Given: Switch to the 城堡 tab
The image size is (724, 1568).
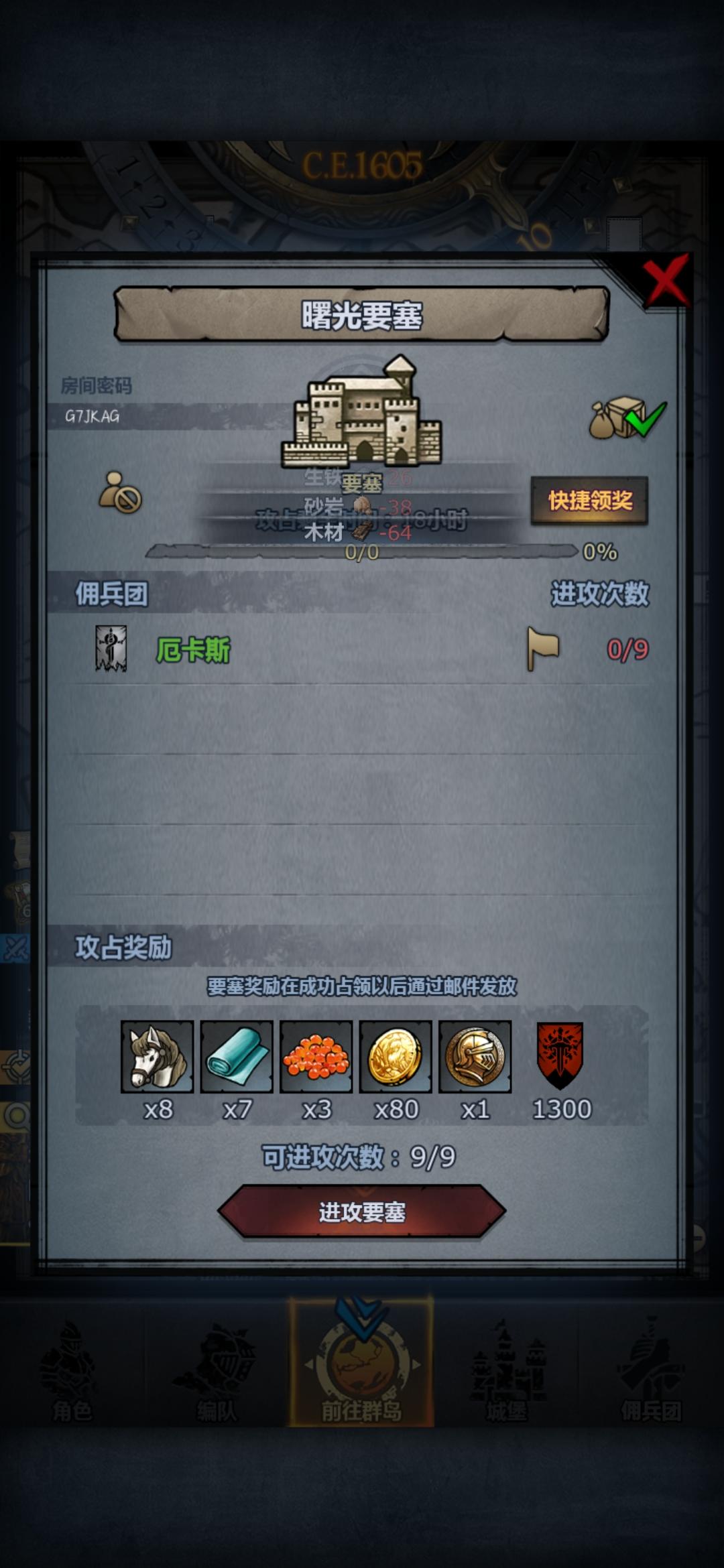Looking at the screenshot, I should pos(506,1377).
